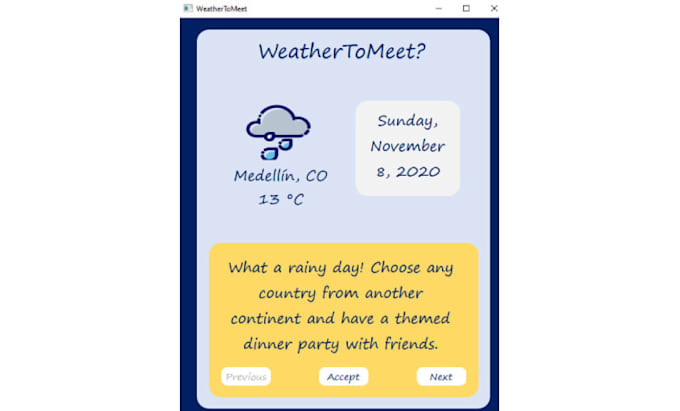Screen dimensions: 680x411
Task: Accept the suggested activity
Action: point(343,377)
